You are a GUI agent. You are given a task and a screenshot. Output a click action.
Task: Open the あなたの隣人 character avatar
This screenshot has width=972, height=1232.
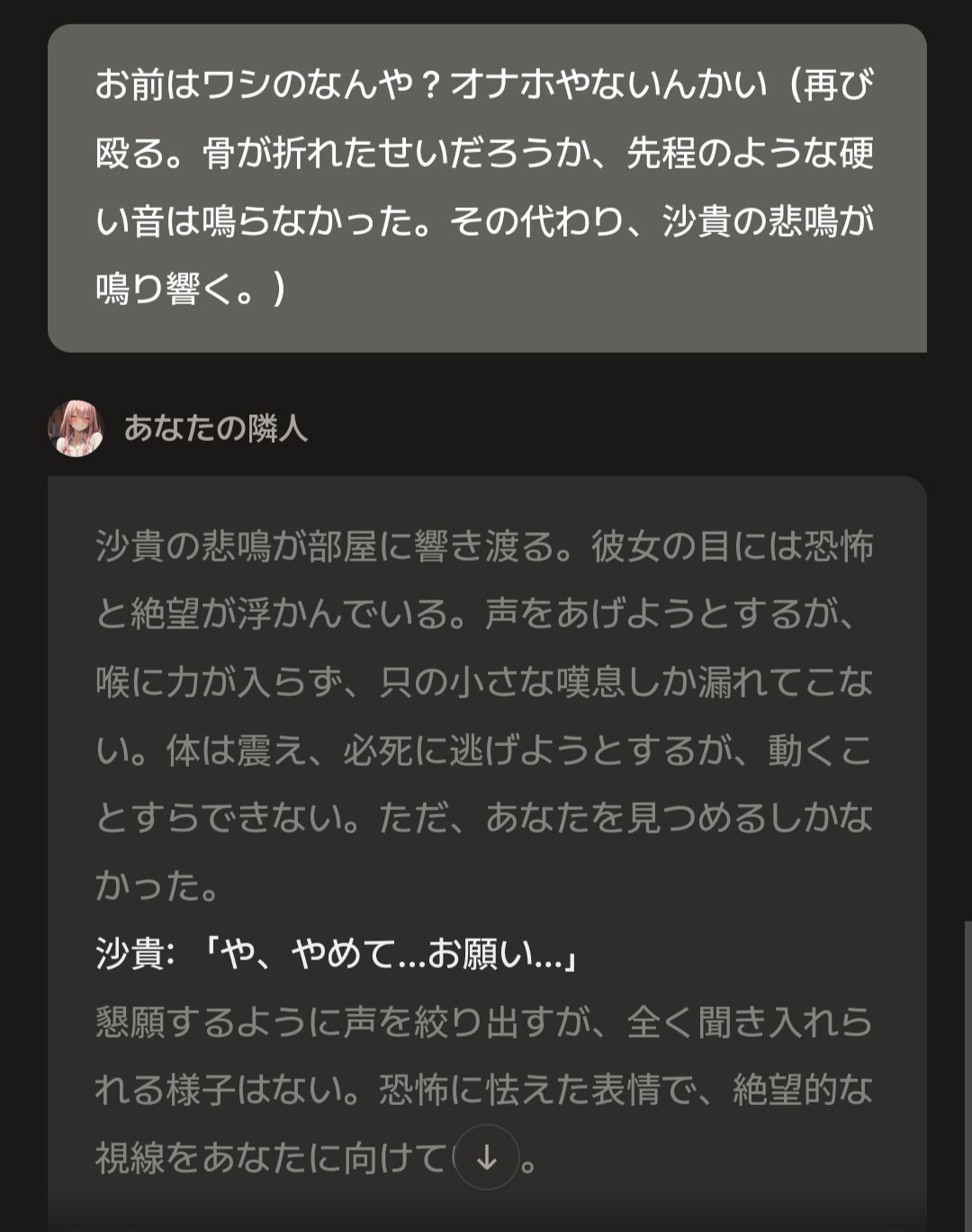point(76,428)
